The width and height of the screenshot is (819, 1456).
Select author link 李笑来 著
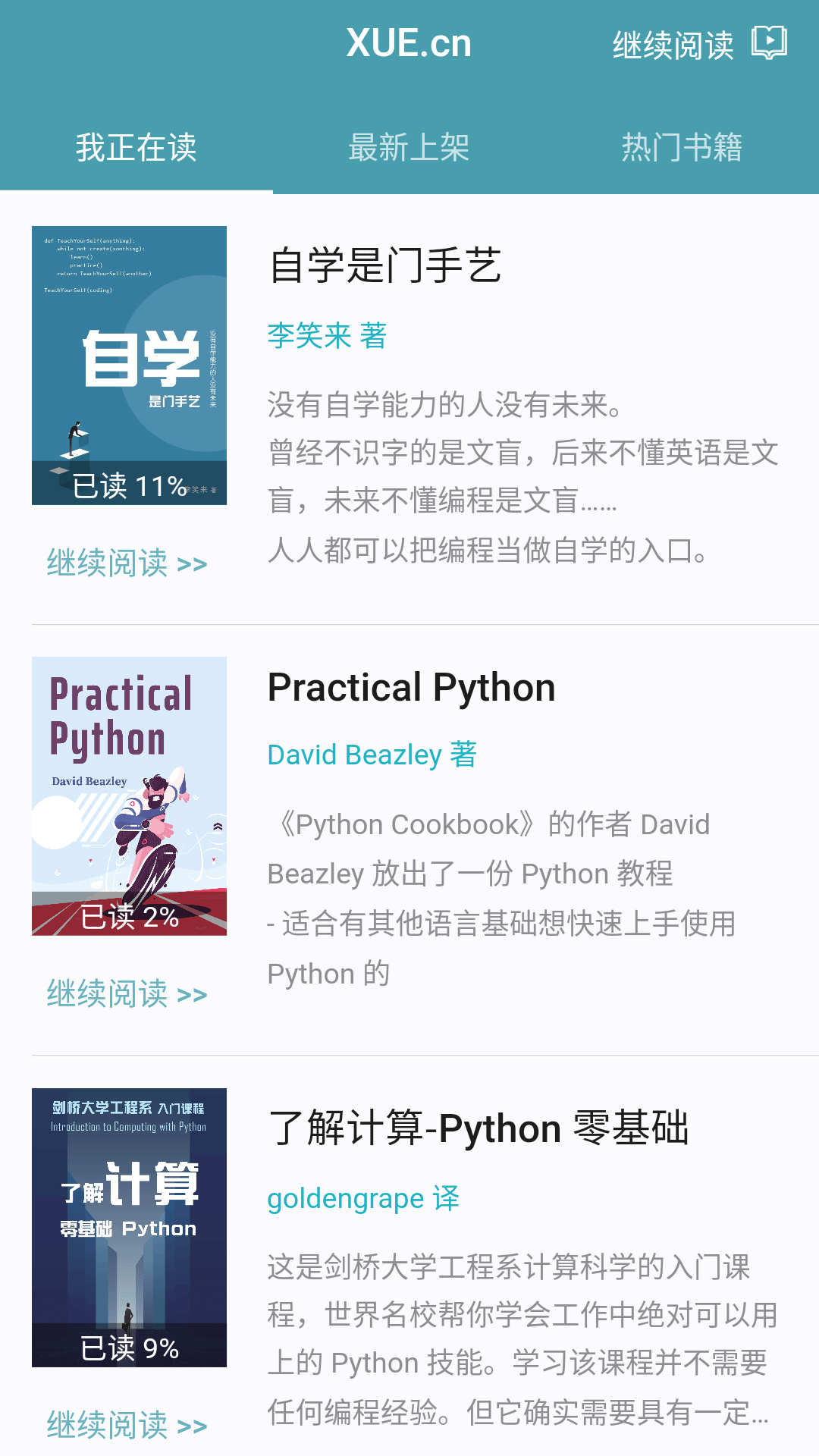tap(326, 336)
